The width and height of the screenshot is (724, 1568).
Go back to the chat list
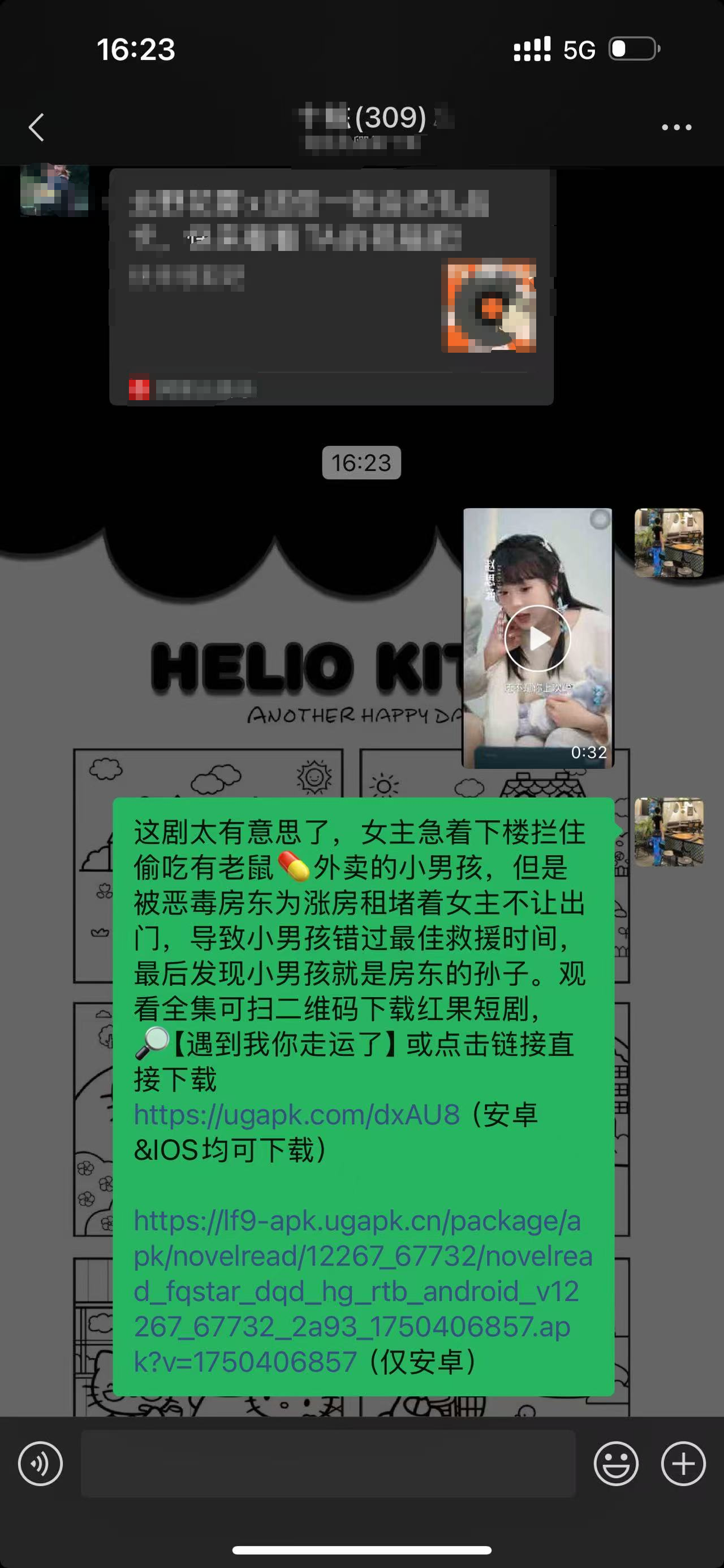tap(37, 127)
